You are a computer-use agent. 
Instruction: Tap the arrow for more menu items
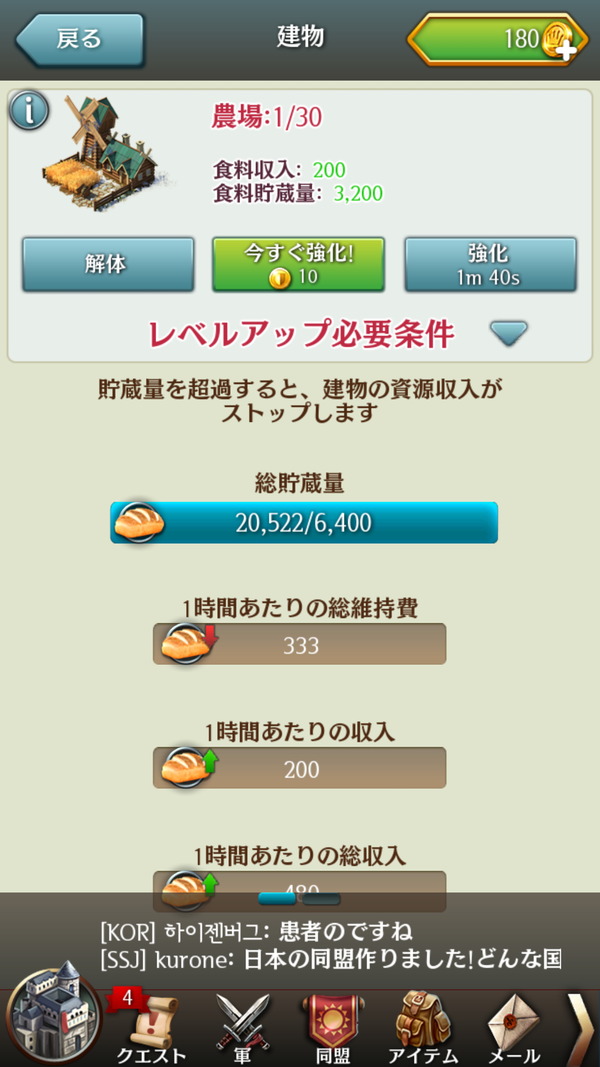click(x=580, y=1027)
